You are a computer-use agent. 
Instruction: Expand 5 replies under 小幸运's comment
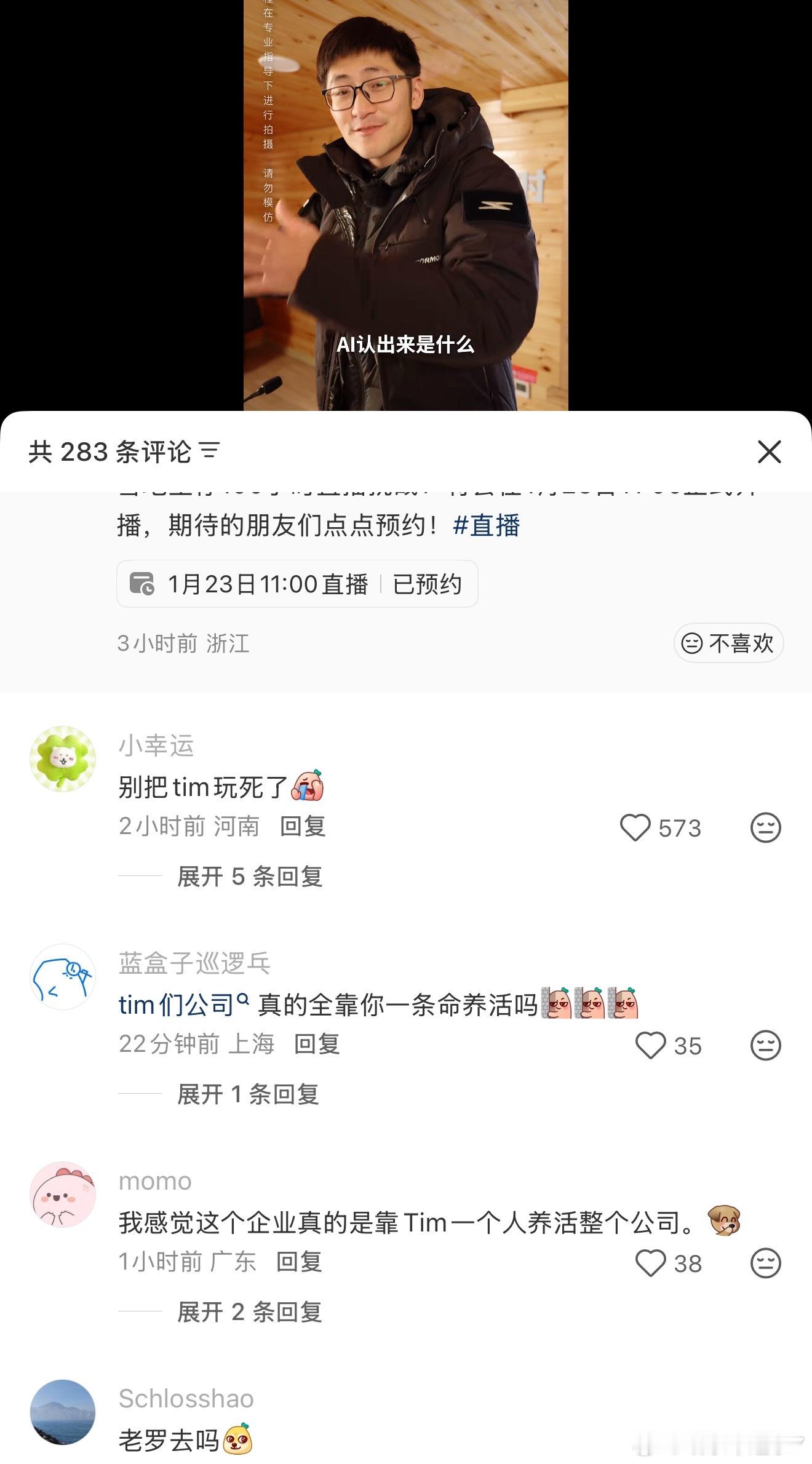250,878
